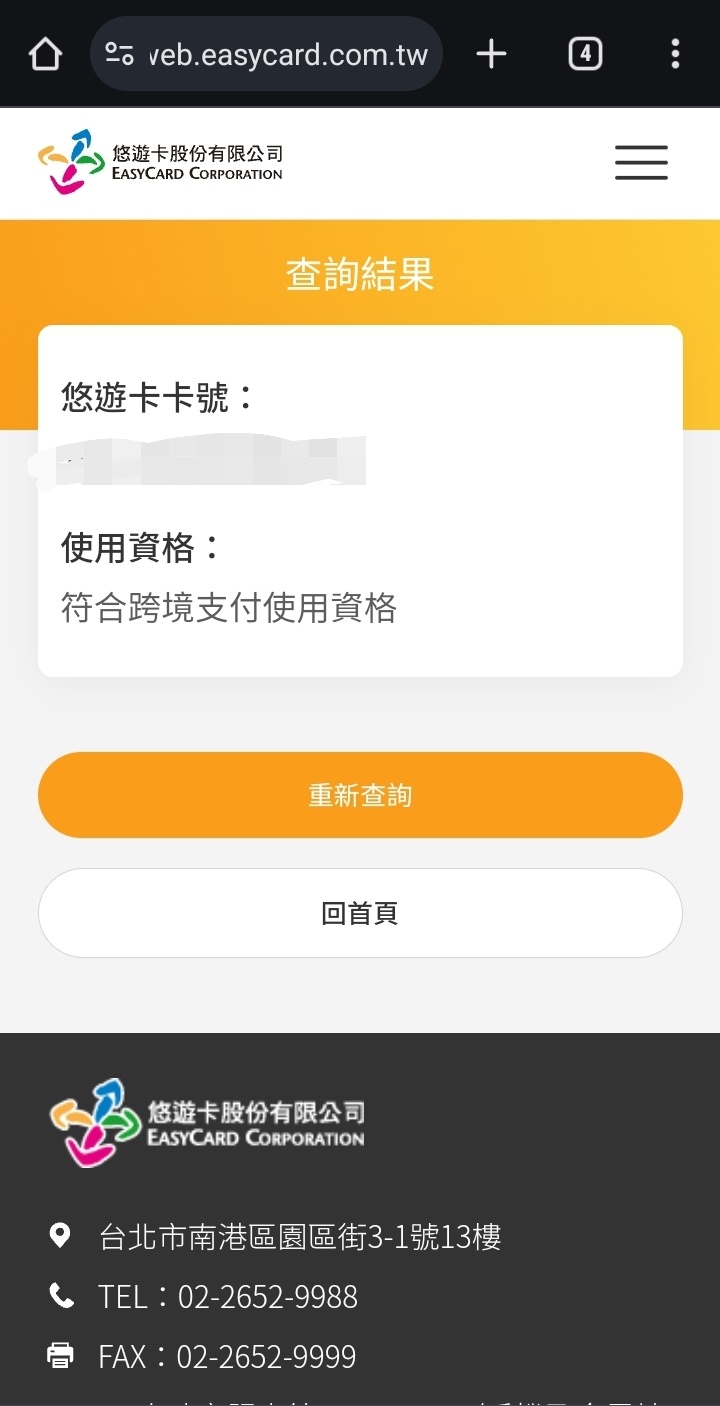Open the browser overflow menu

point(675,54)
